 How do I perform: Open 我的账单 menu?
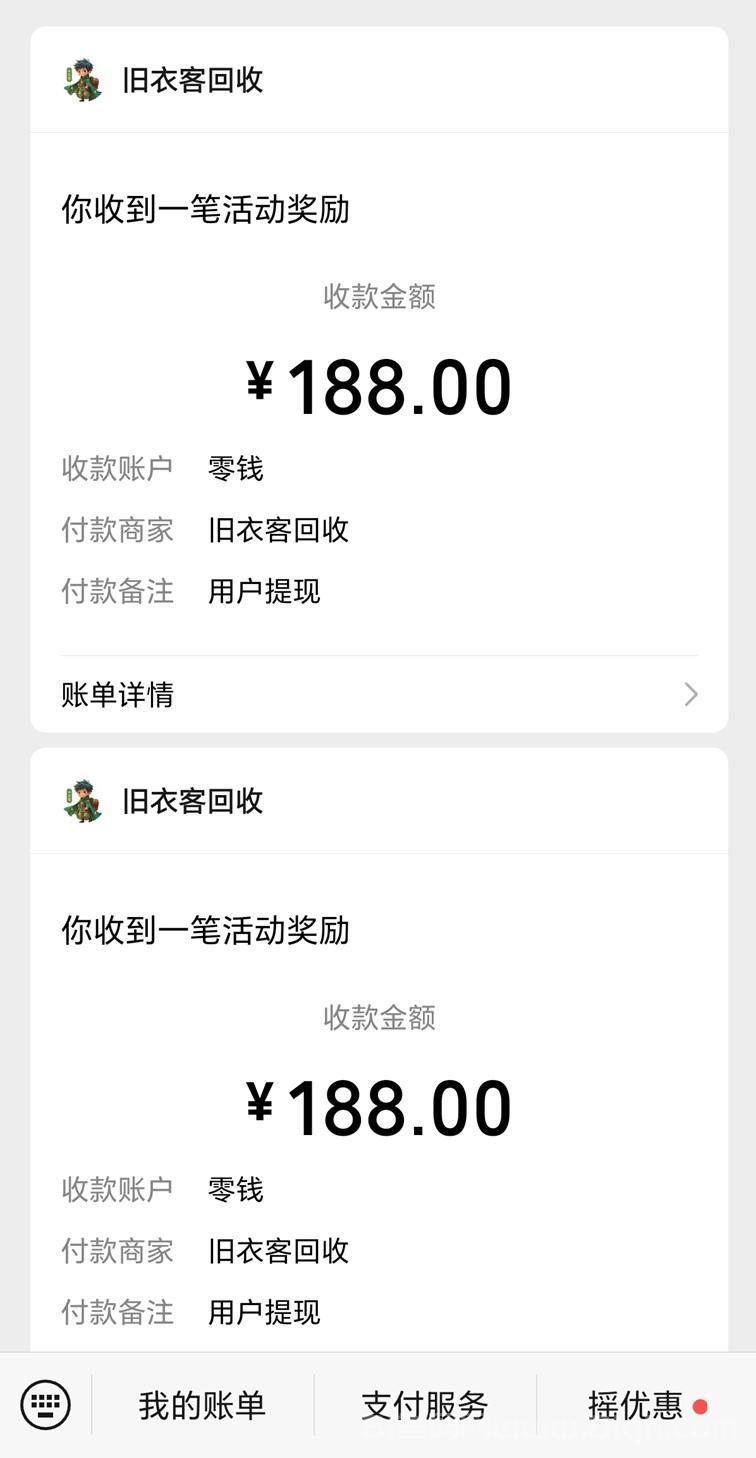pyautogui.click(x=202, y=1405)
